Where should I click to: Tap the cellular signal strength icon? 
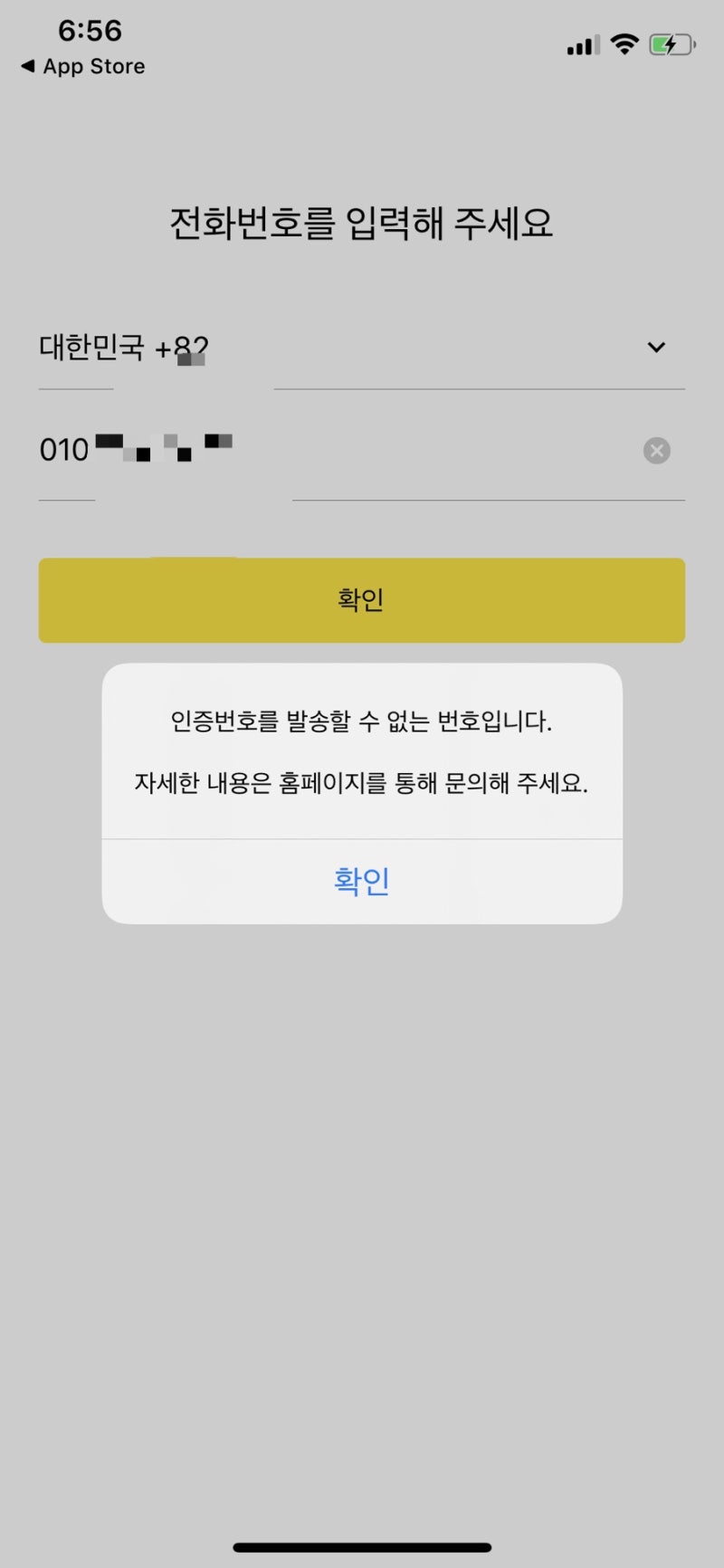pyautogui.click(x=582, y=43)
